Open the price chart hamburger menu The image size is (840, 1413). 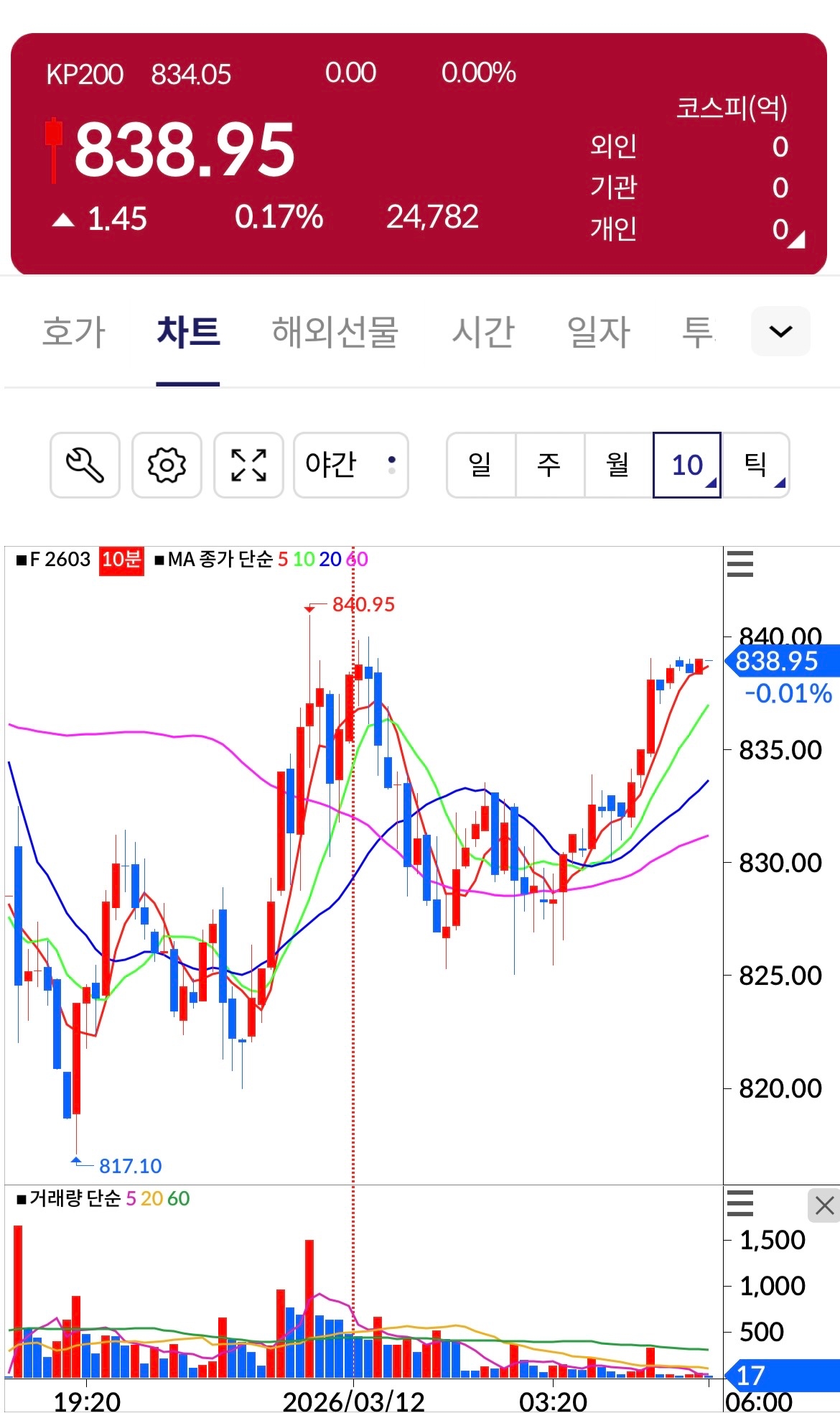[740, 564]
